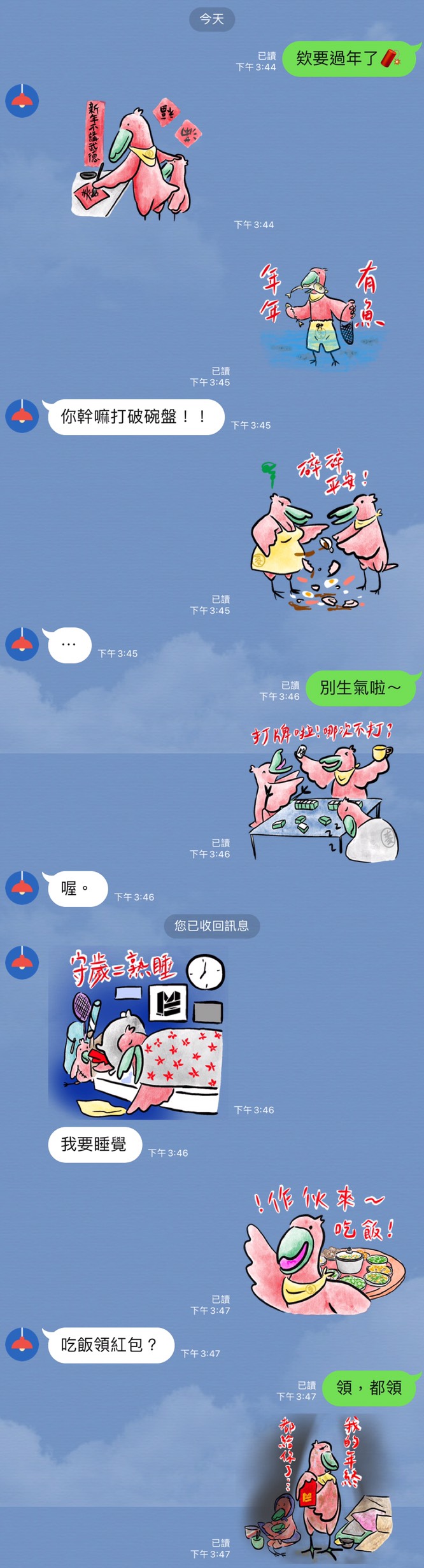Tap the avatar beside the 守歲=熟睡 sticker
Screen dimensions: 424x1568
[22, 962]
